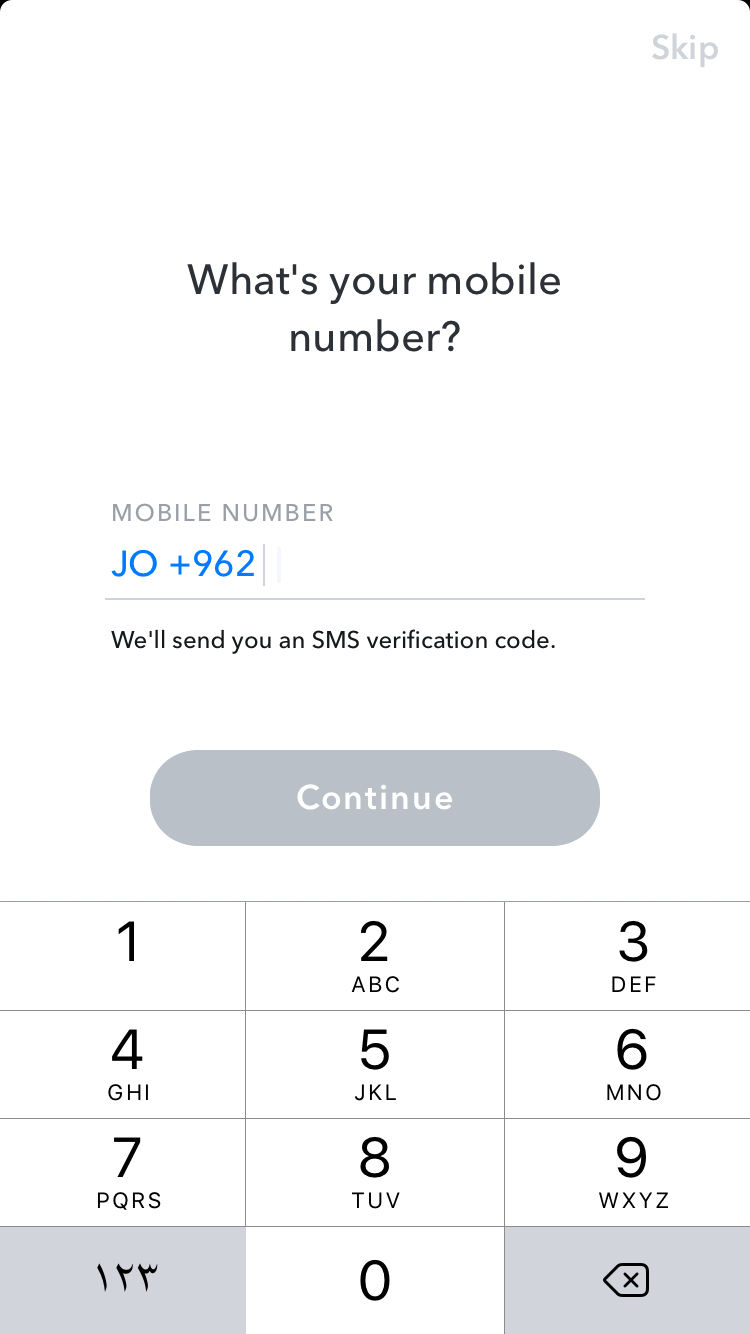This screenshot has width=750, height=1334.
Task: Change the JO +962 country code
Action: [x=183, y=564]
